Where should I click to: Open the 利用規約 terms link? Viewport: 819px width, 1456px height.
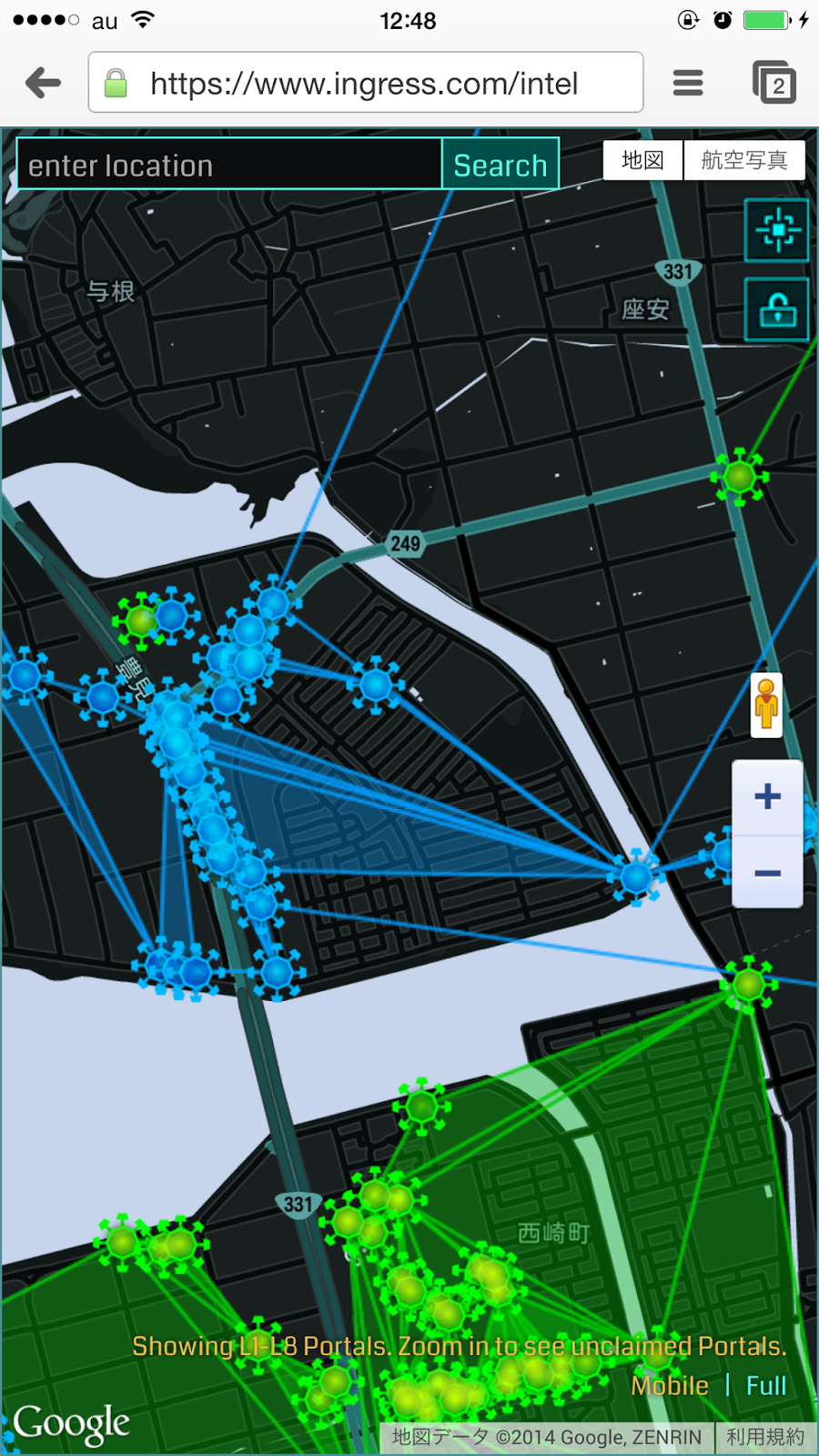[764, 1437]
